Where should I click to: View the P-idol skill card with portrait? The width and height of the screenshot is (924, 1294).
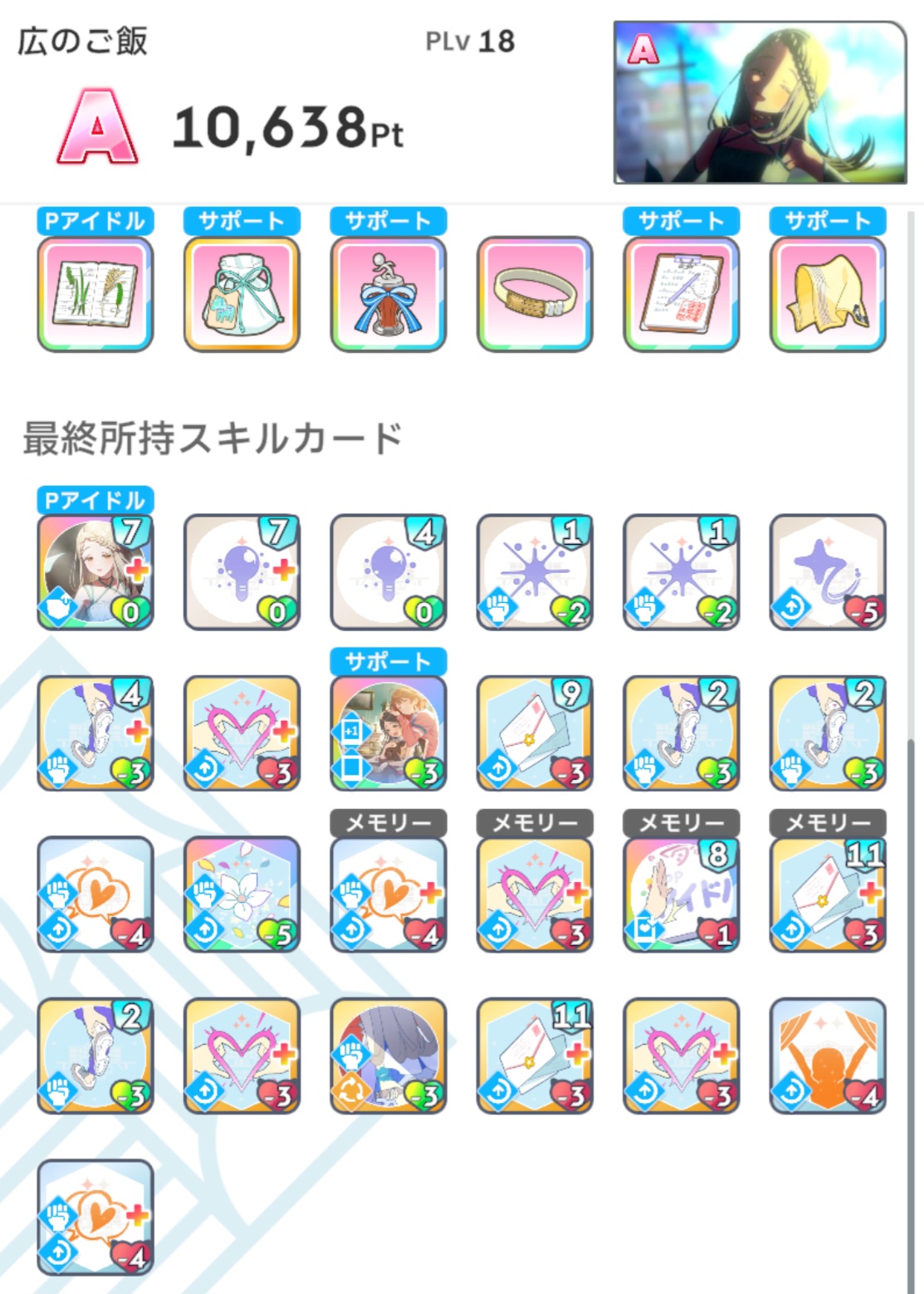95,571
